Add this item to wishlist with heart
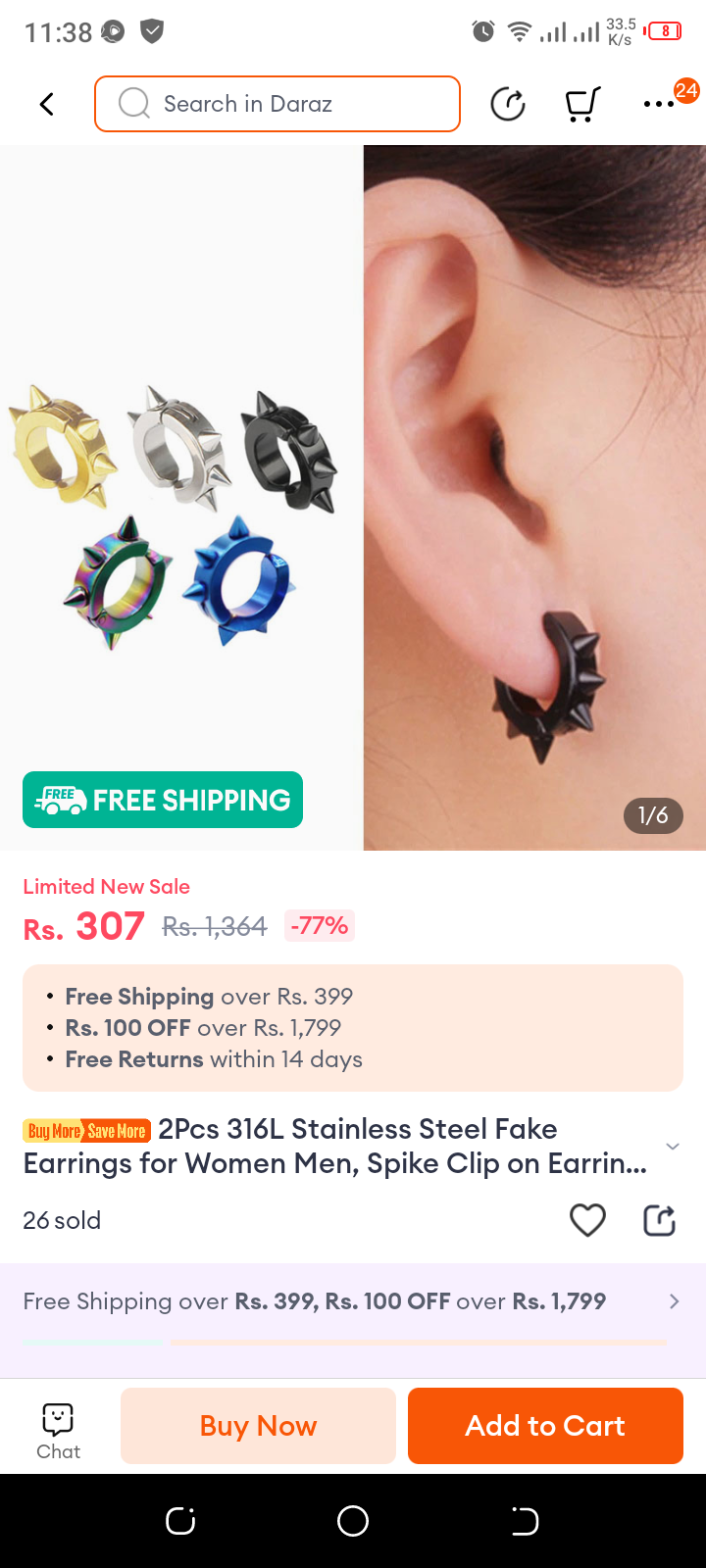706x1568 pixels. 587,1220
